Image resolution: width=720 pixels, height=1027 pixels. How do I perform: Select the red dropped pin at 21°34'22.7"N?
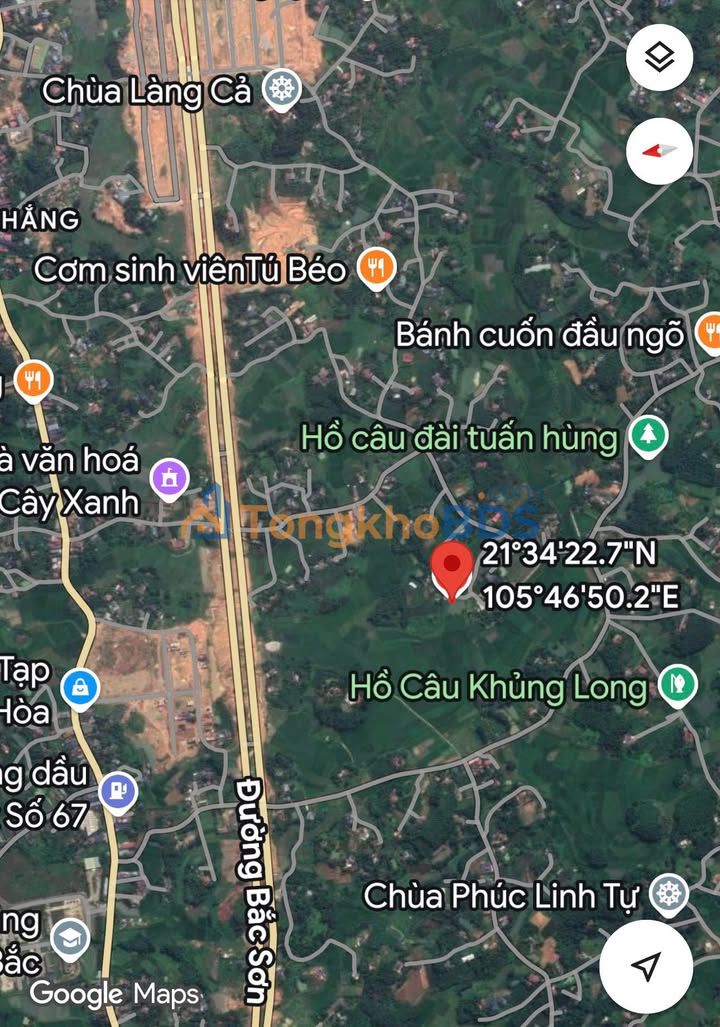(x=452, y=569)
